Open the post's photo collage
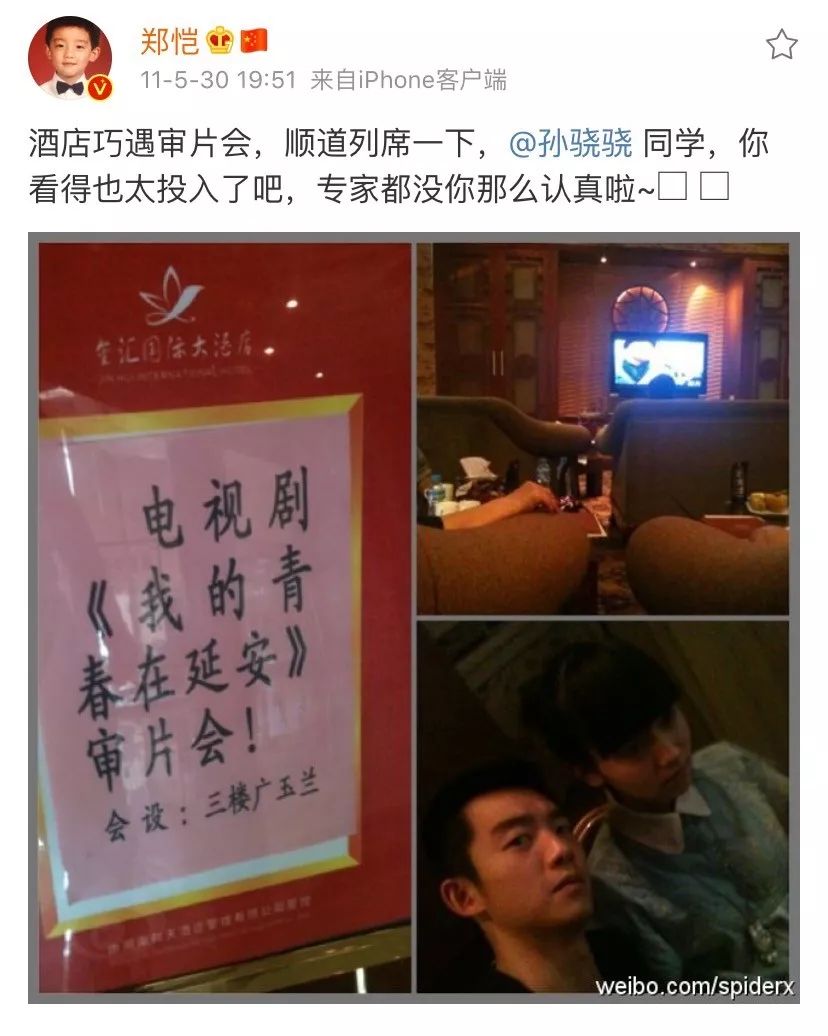828x1036 pixels. 414,617
